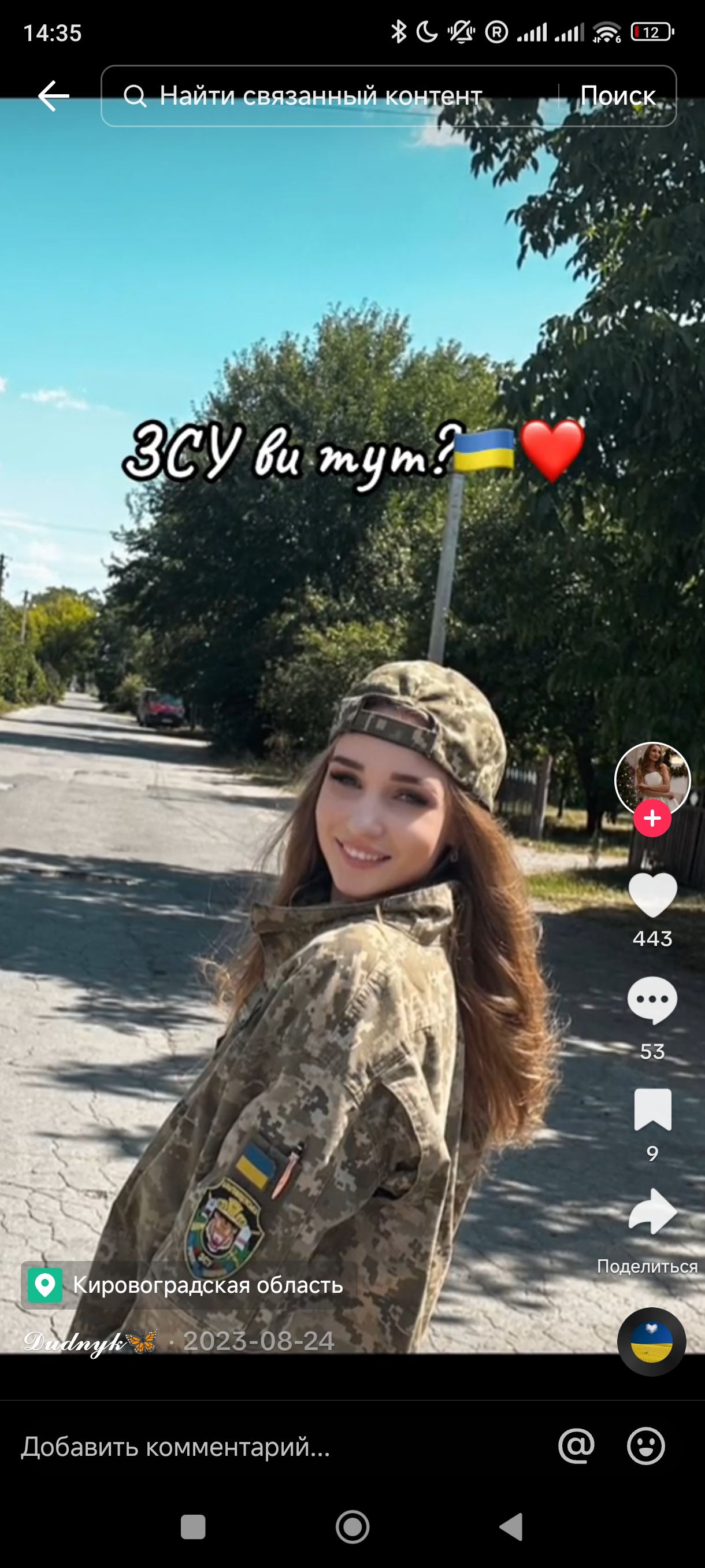
Task: Open the comments bubble
Action: [x=652, y=1001]
